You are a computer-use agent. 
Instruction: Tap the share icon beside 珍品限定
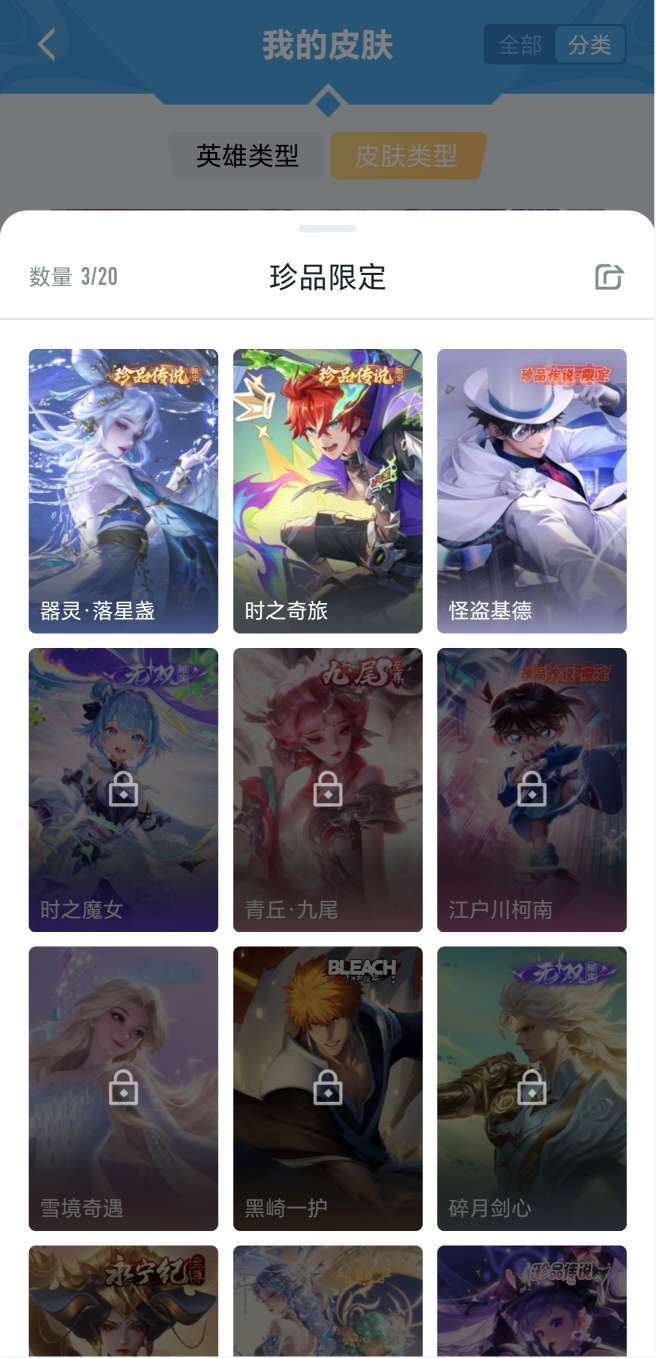(x=609, y=277)
